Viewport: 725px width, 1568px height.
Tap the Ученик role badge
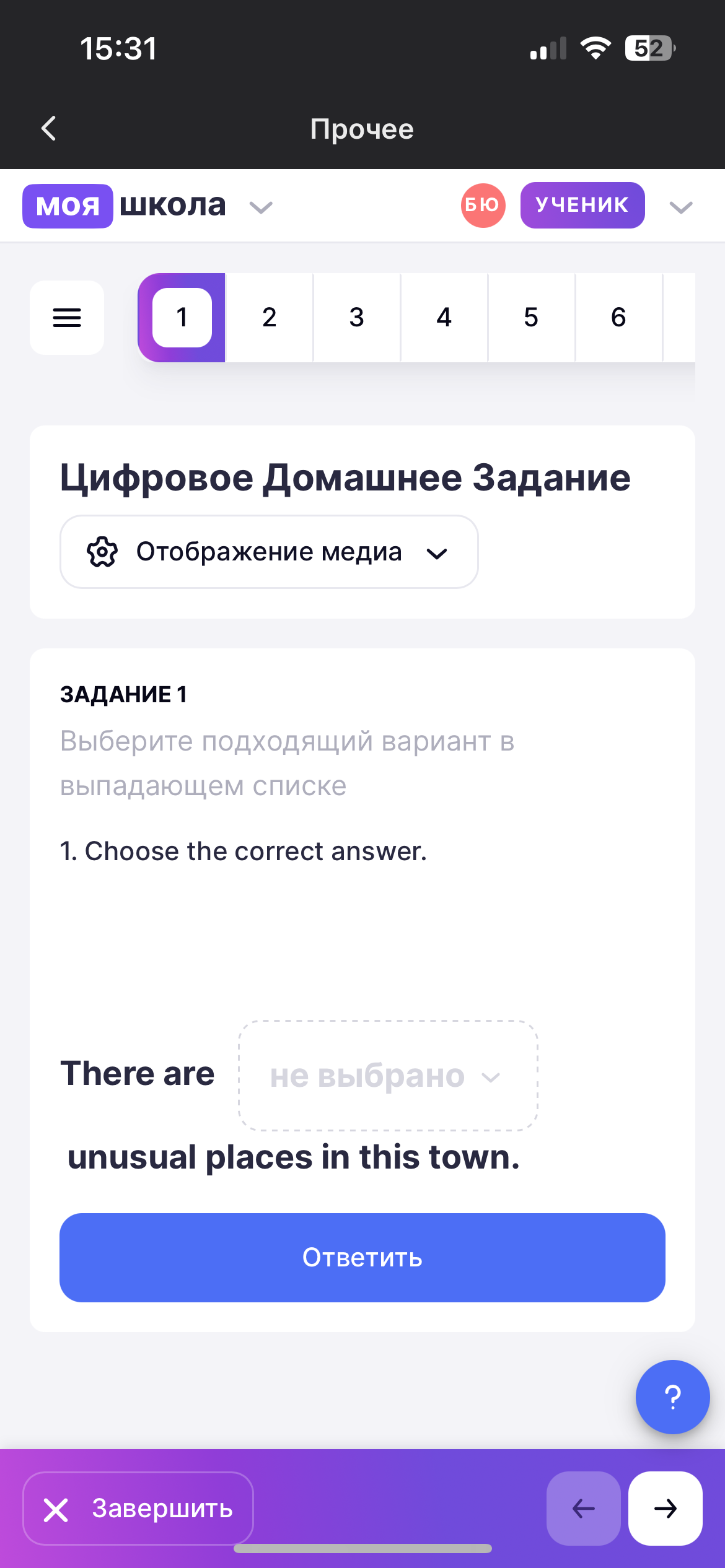click(x=582, y=205)
